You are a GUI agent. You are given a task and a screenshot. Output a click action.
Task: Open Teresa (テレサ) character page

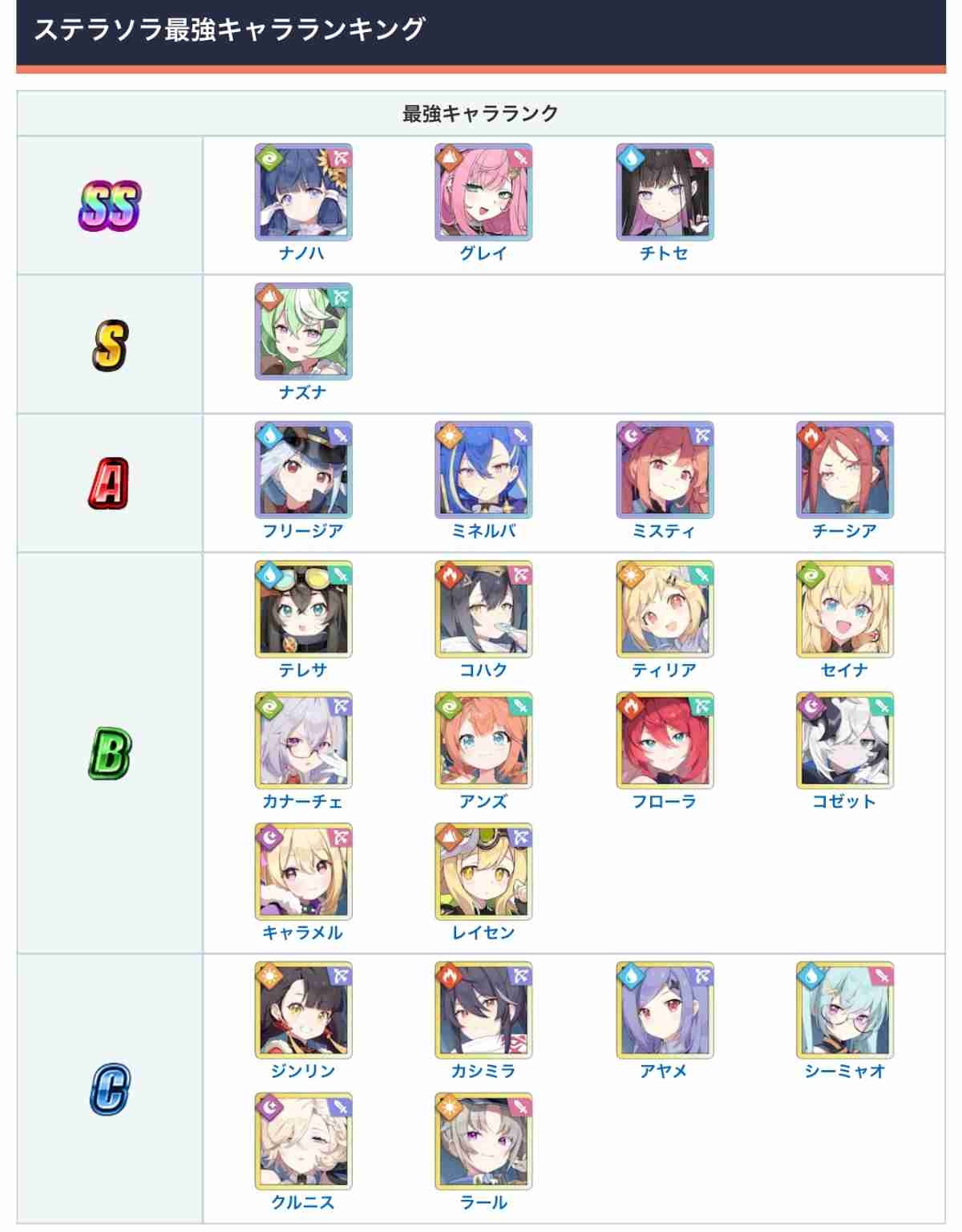pos(303,610)
